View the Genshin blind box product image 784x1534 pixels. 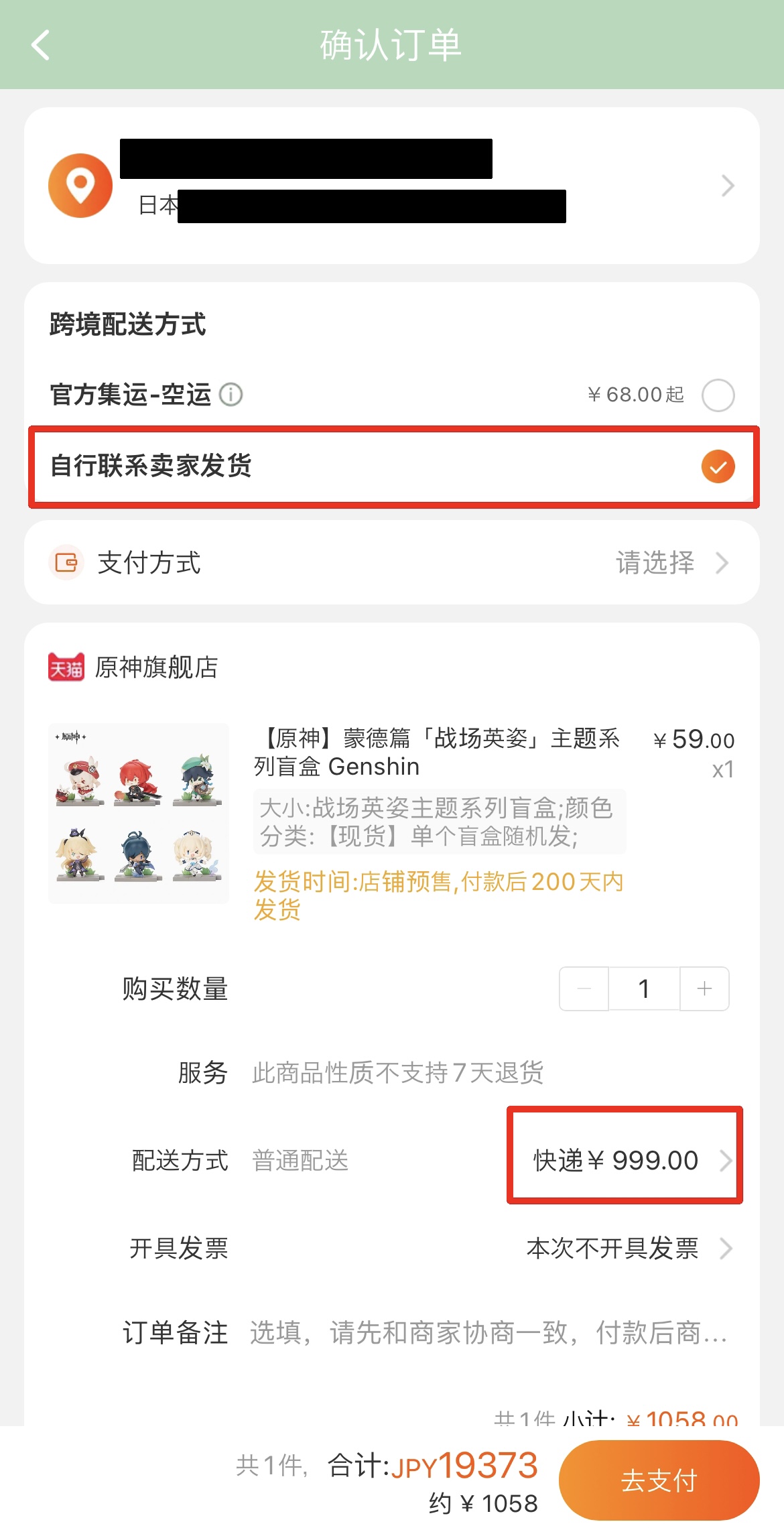click(x=139, y=813)
